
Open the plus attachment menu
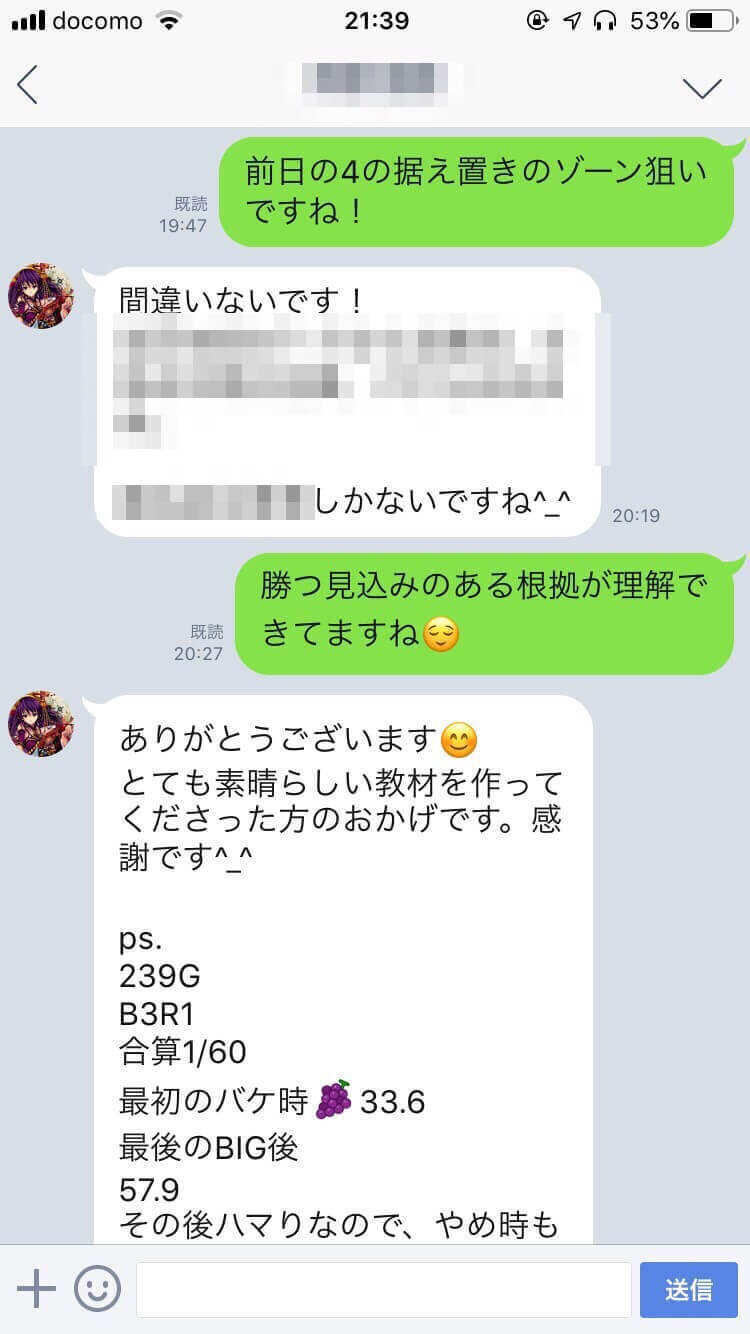pyautogui.click(x=37, y=1289)
